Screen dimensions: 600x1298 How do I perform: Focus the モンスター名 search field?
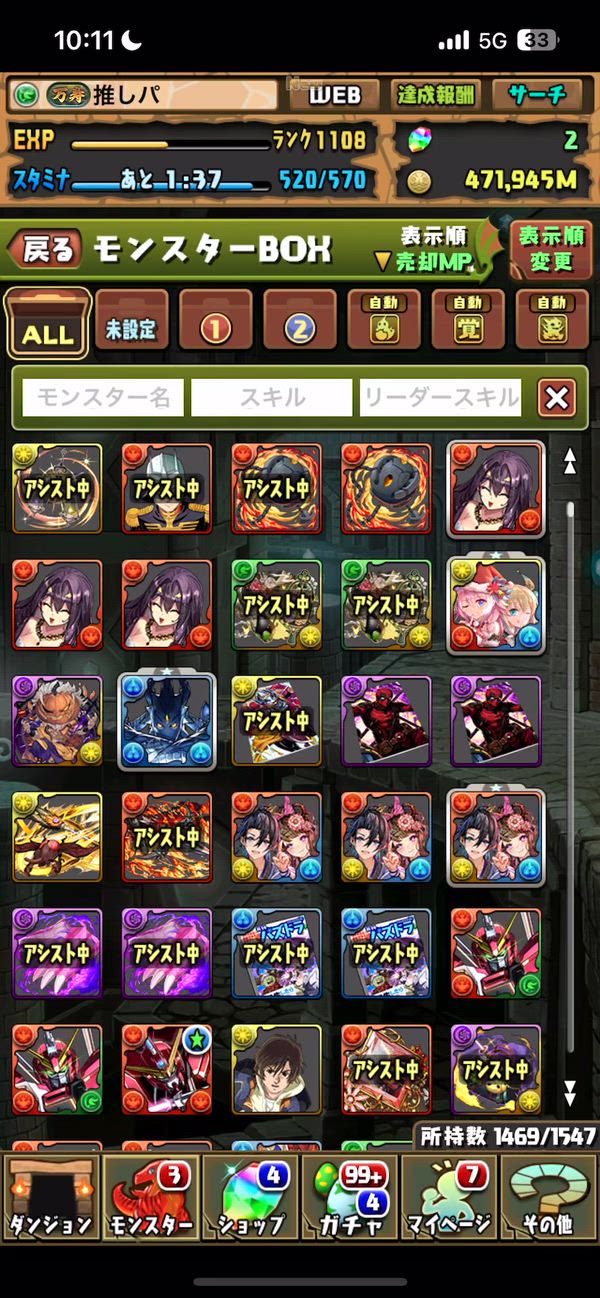coord(104,398)
